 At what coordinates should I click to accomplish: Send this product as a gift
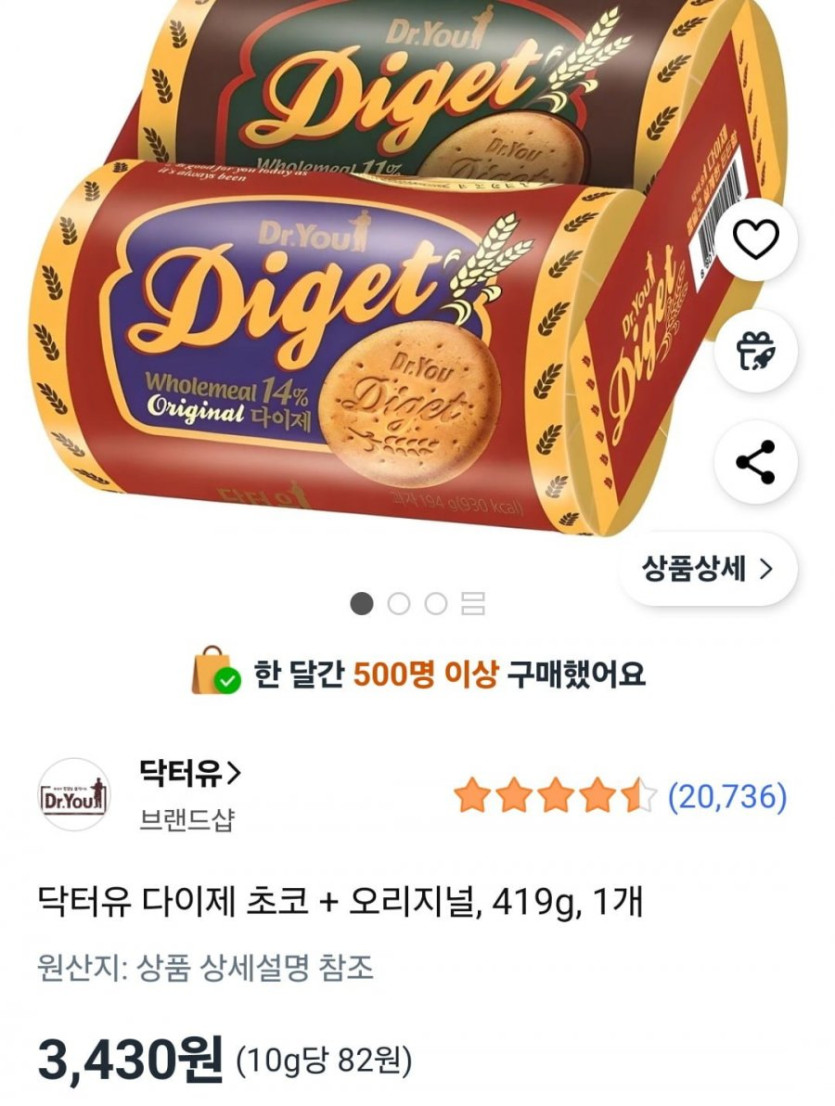click(756, 350)
